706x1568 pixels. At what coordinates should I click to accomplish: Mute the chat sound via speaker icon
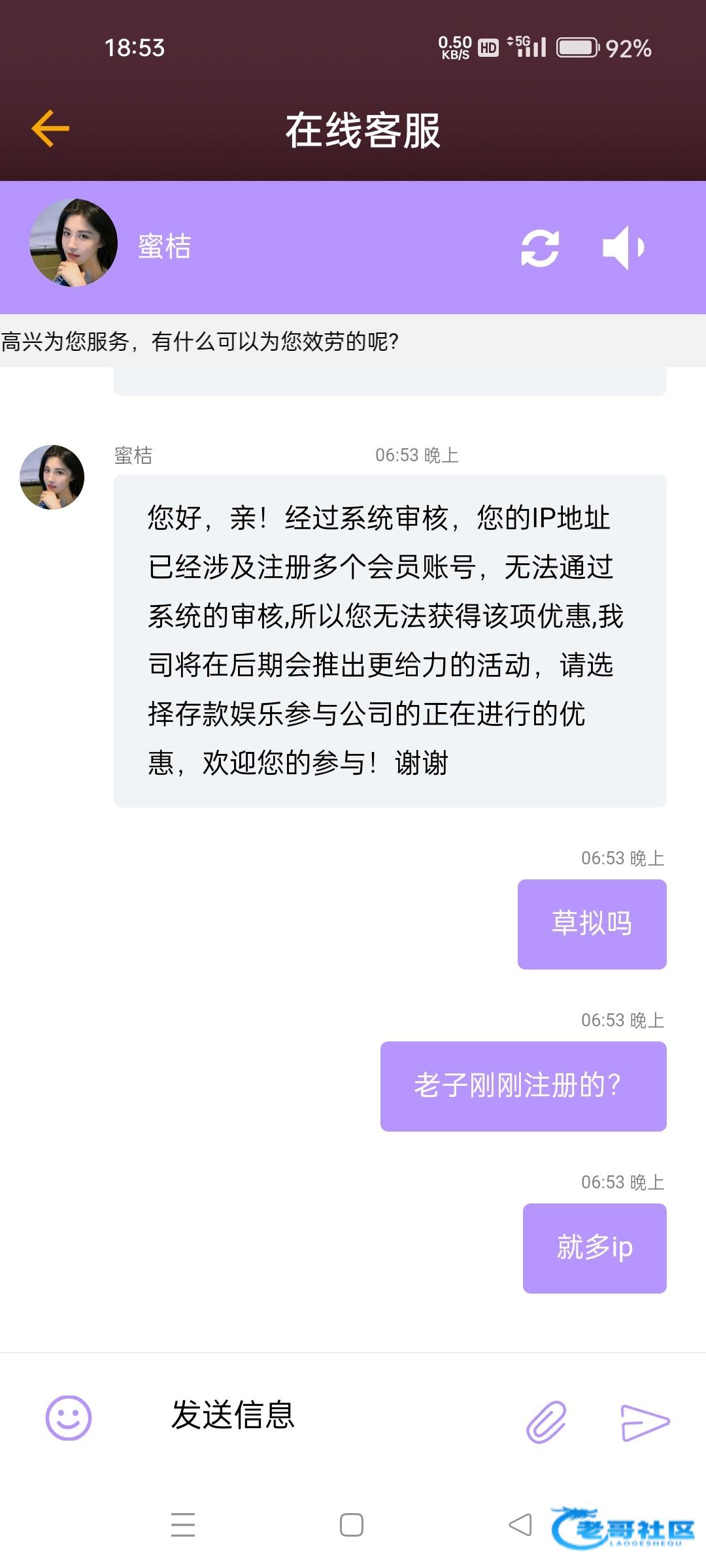[x=623, y=248]
